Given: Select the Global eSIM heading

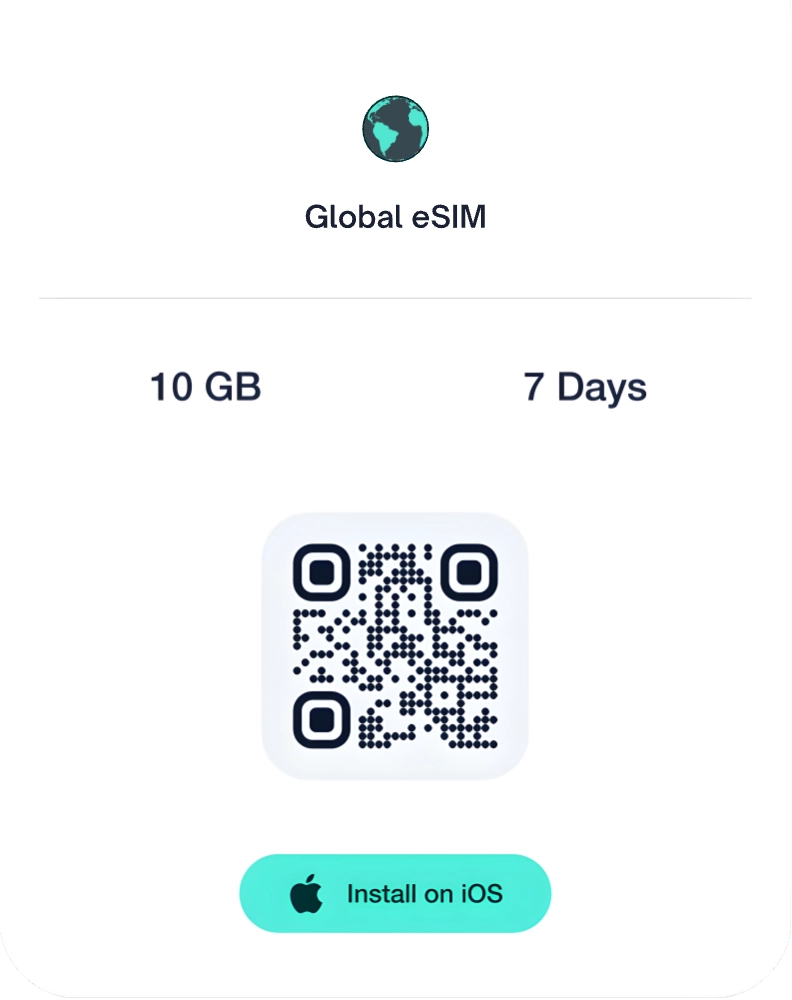Looking at the screenshot, I should (x=395, y=214).
